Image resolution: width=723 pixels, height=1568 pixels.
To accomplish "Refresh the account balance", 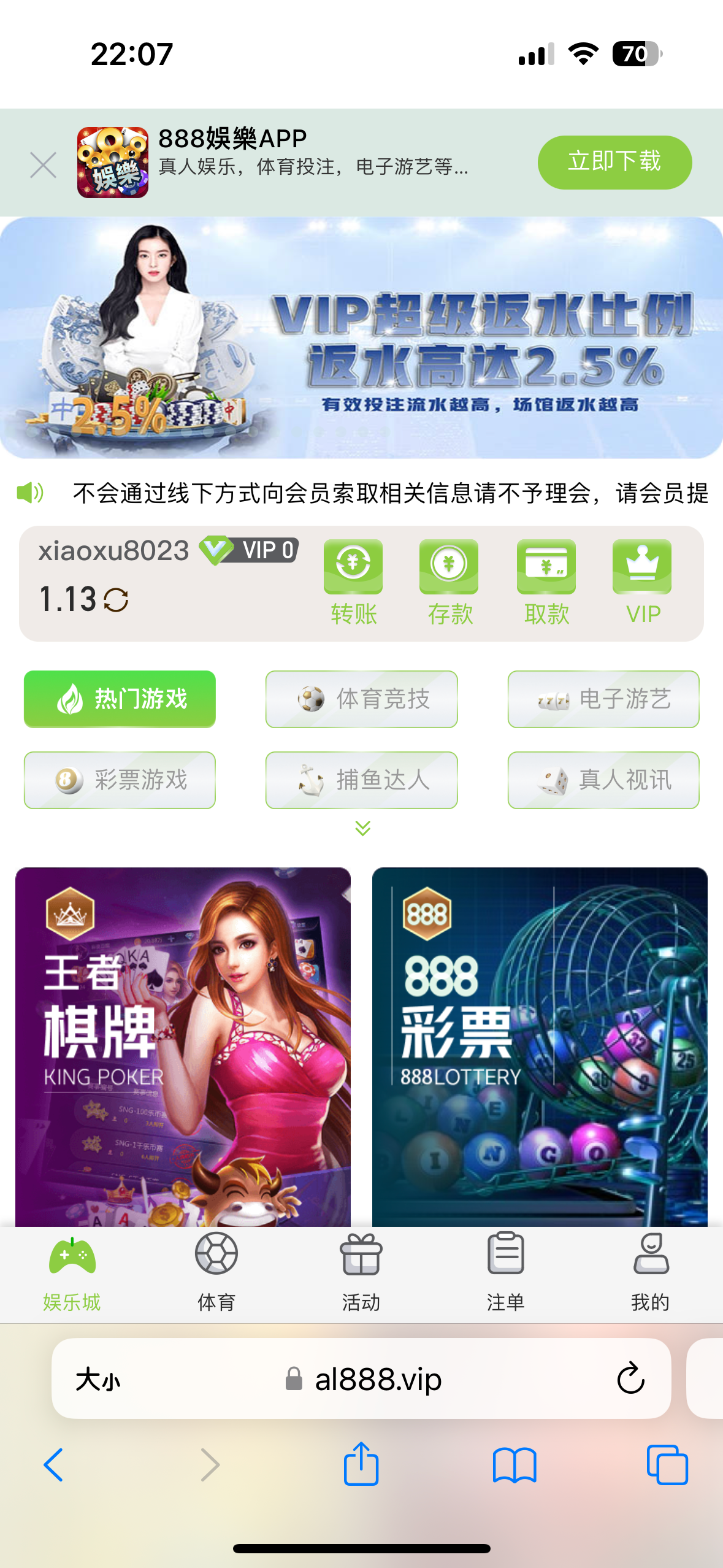I will [116, 600].
